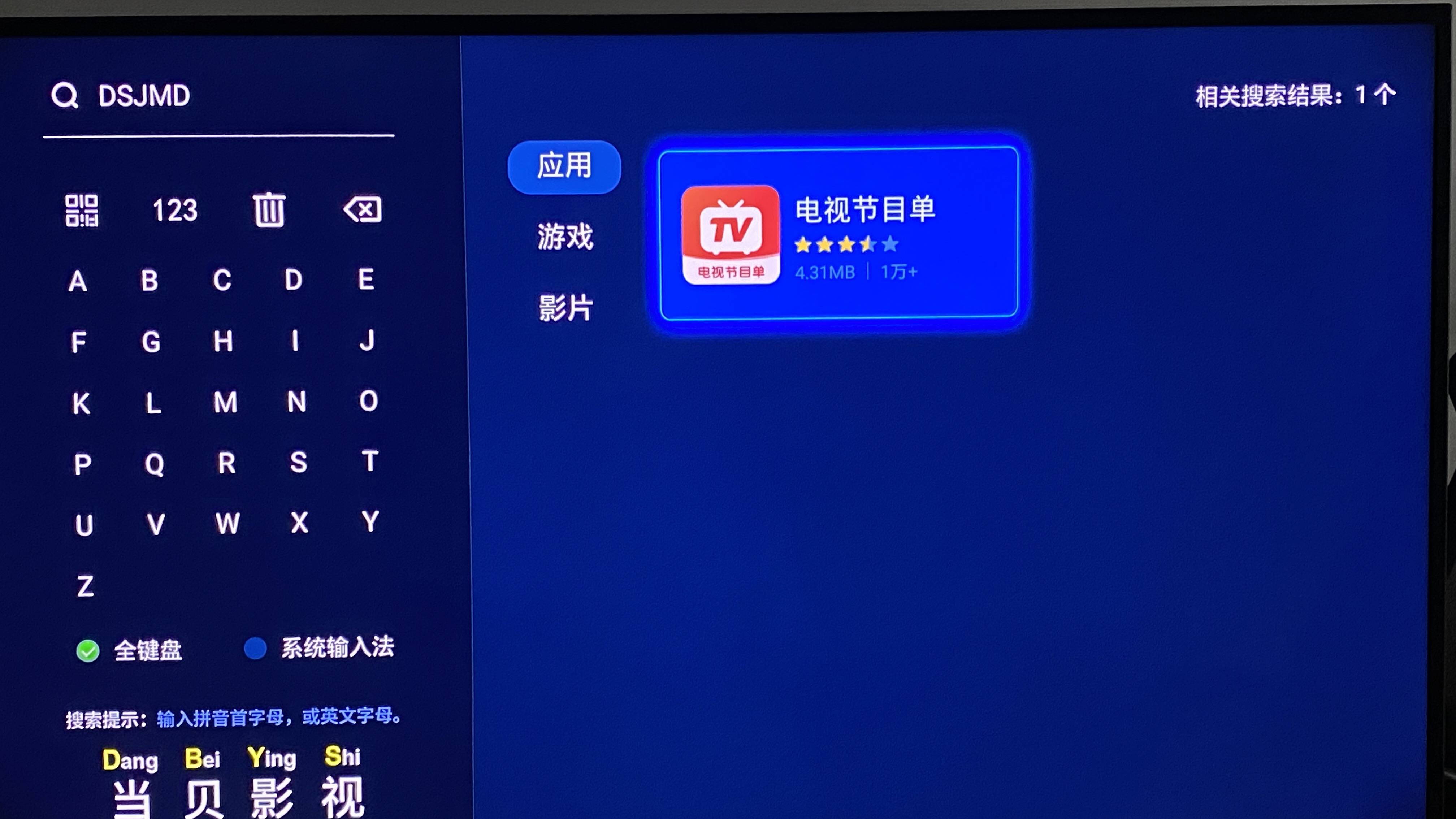Open the 电视节目单 app result

[x=839, y=233]
